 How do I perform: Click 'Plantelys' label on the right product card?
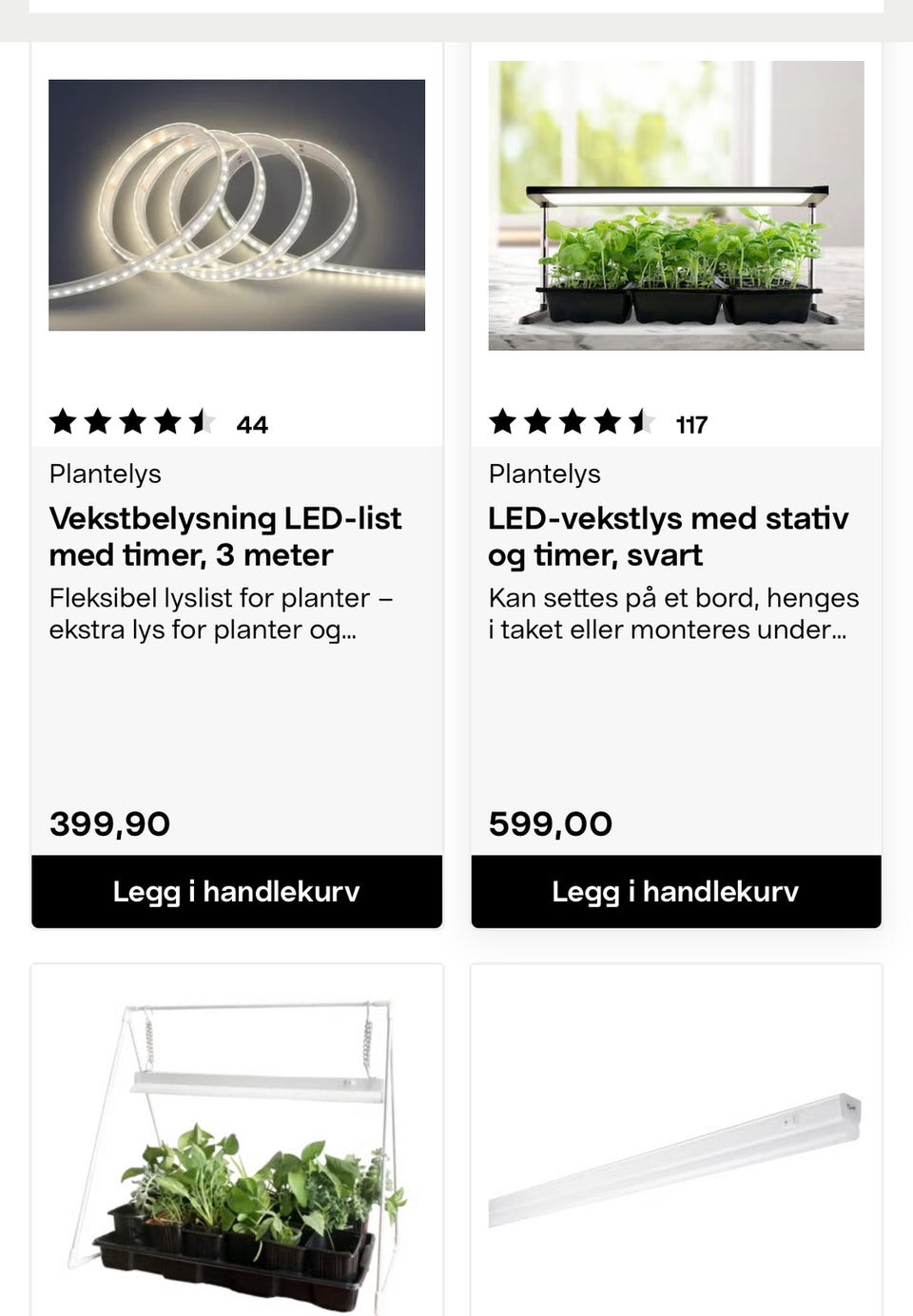[545, 474]
